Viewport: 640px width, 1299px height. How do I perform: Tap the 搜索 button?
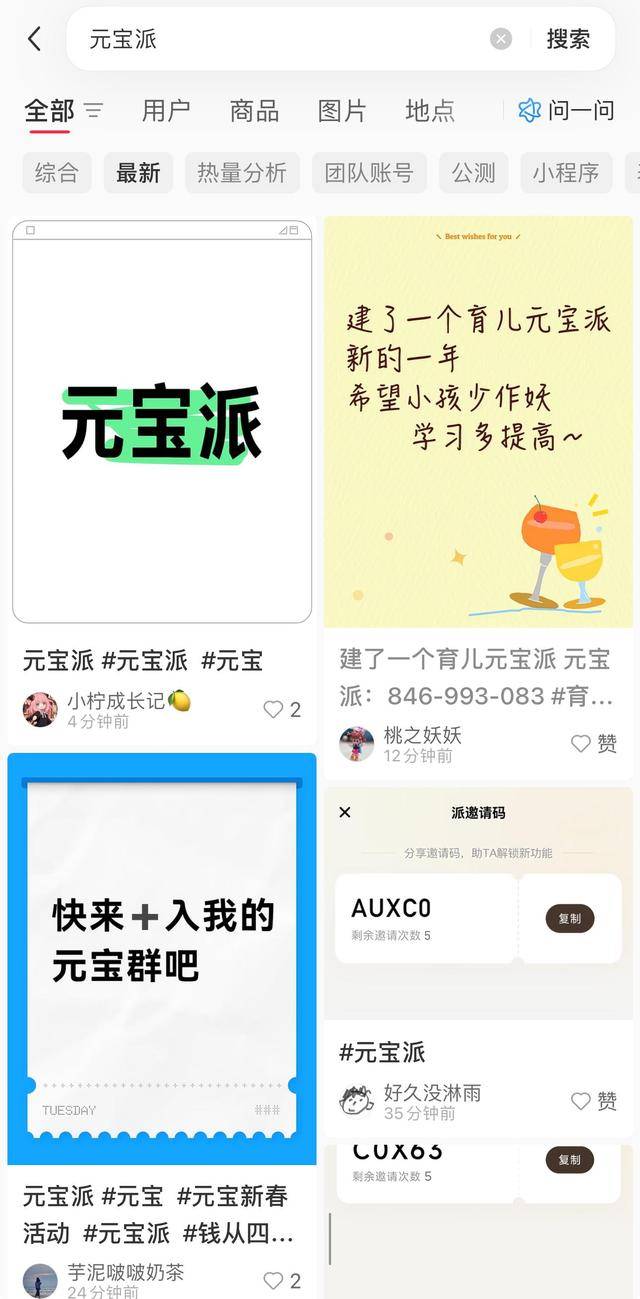(568, 39)
